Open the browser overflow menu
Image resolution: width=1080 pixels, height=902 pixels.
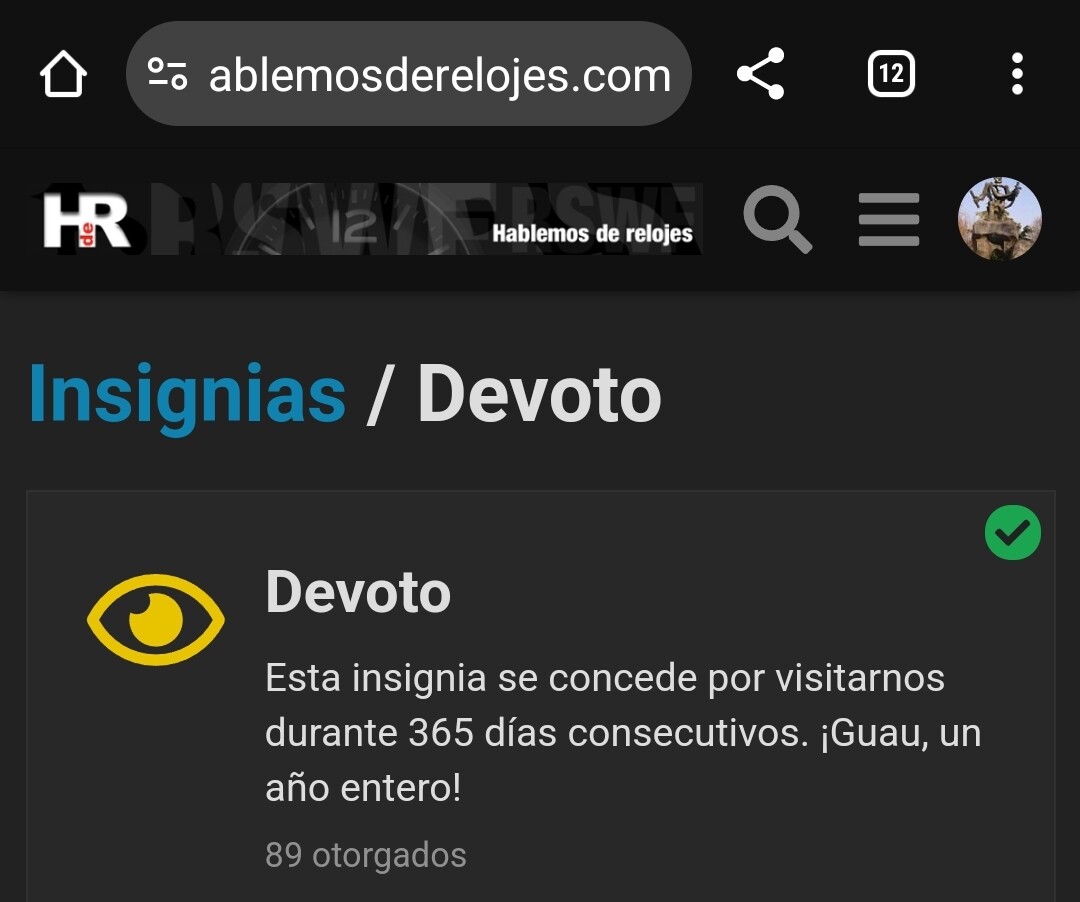click(x=1017, y=74)
